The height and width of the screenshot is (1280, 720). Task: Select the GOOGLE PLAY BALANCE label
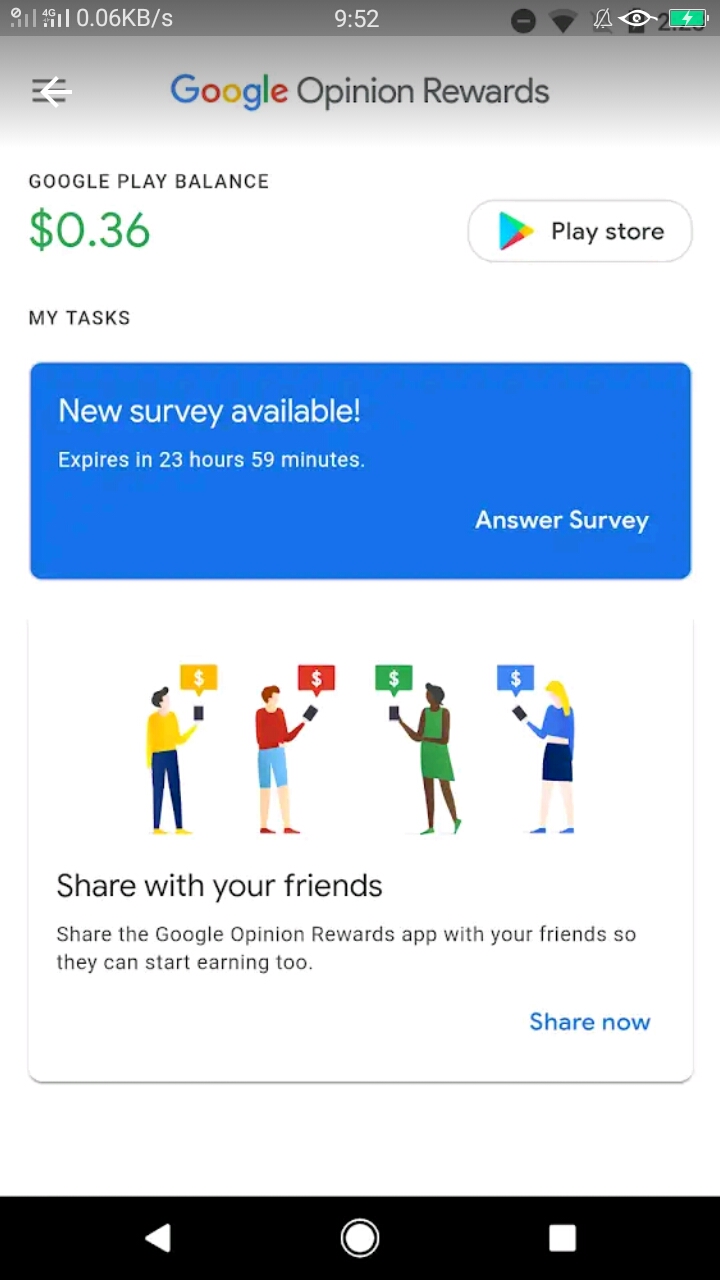pyautogui.click(x=148, y=181)
